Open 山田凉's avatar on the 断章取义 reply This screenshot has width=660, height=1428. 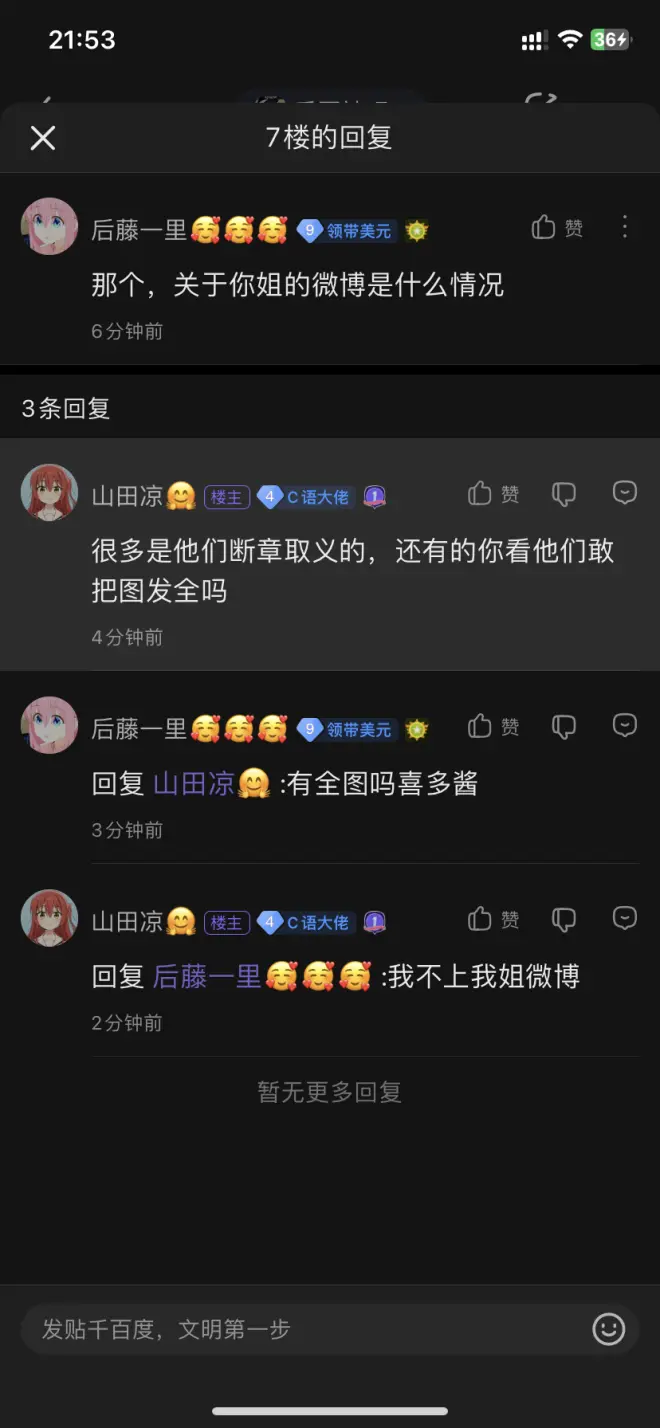click(49, 492)
